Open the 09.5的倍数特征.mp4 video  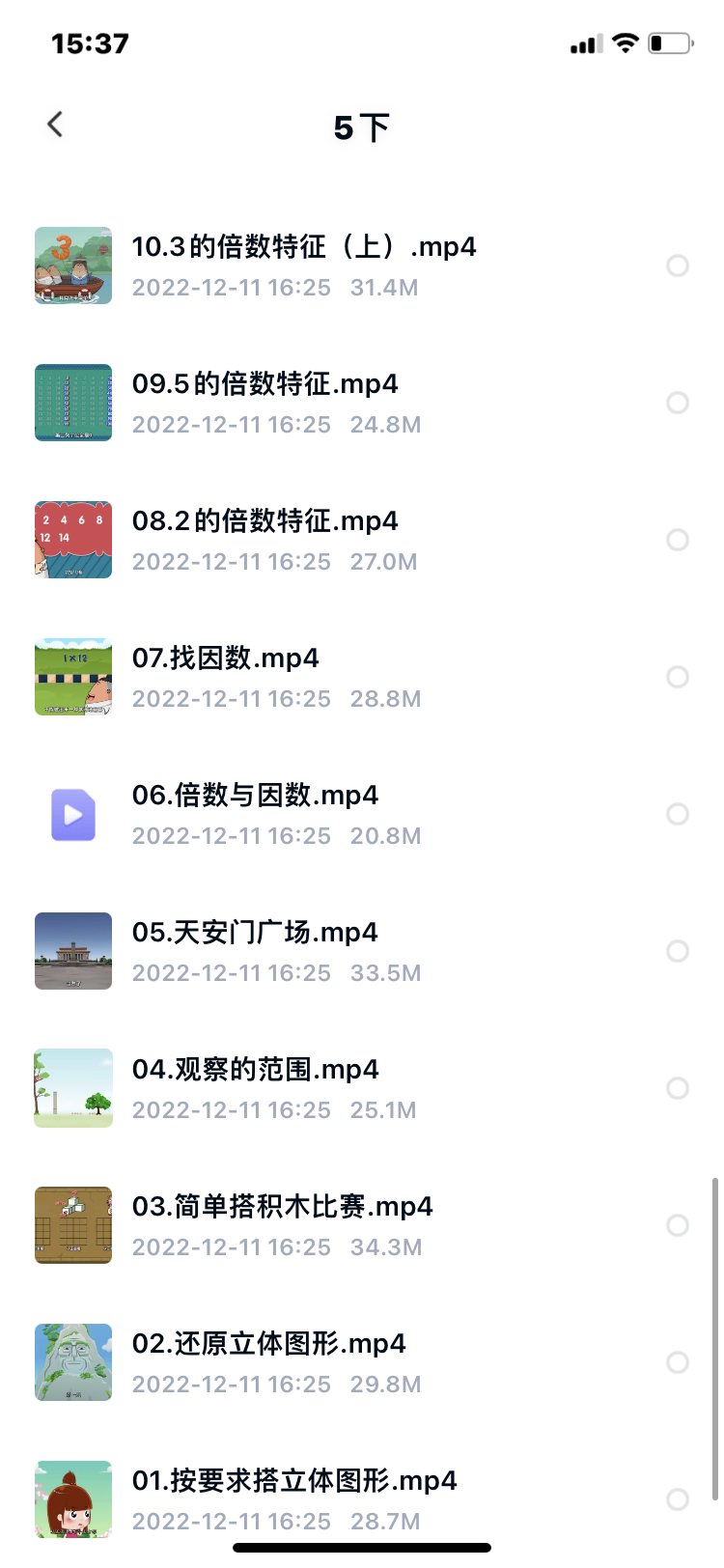[265, 384]
